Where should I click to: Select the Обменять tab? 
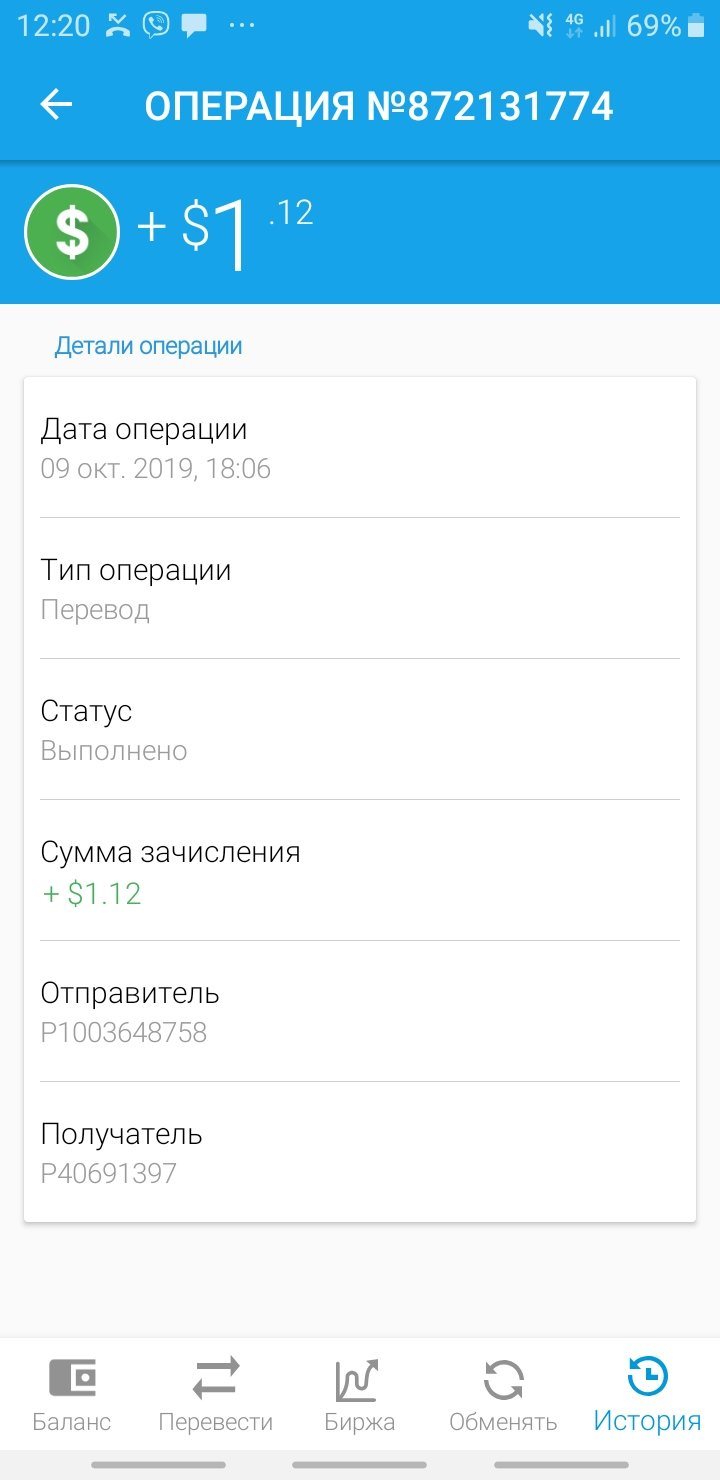click(x=503, y=1394)
